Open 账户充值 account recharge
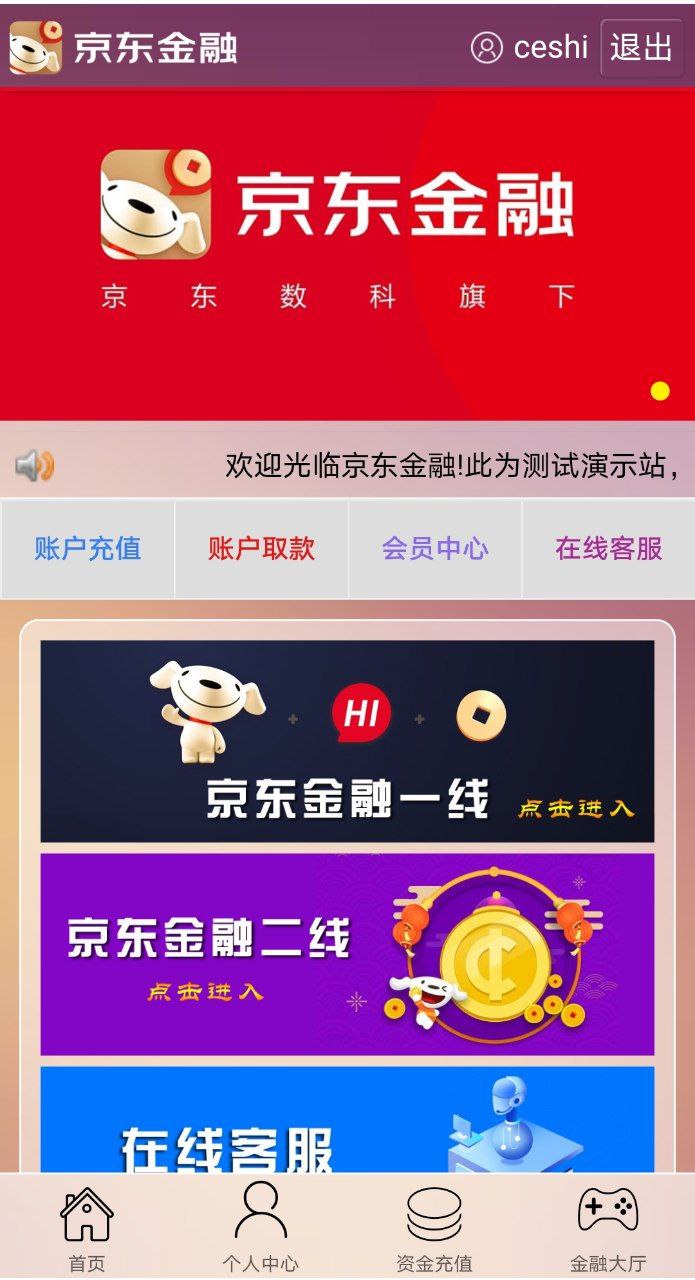The image size is (695, 1280). pyautogui.click(x=88, y=548)
